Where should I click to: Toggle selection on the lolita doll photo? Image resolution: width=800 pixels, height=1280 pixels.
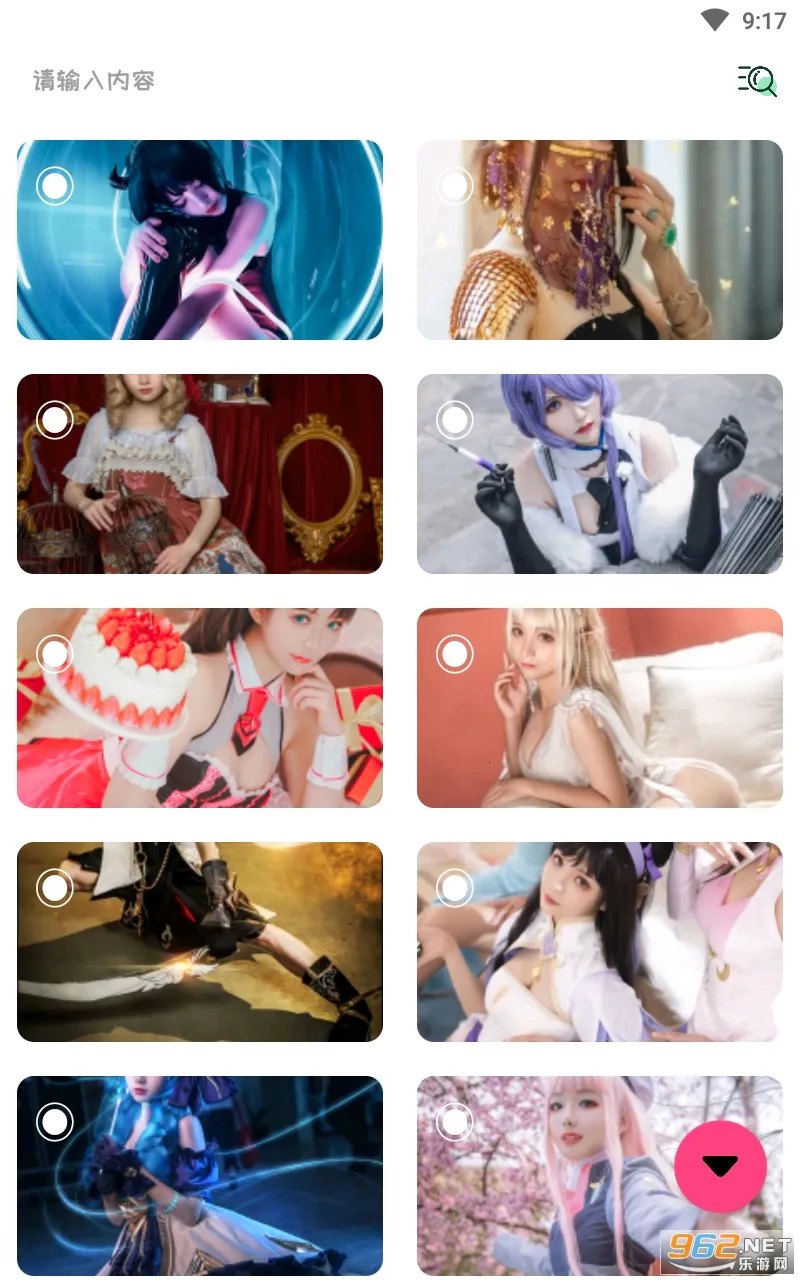(54, 420)
